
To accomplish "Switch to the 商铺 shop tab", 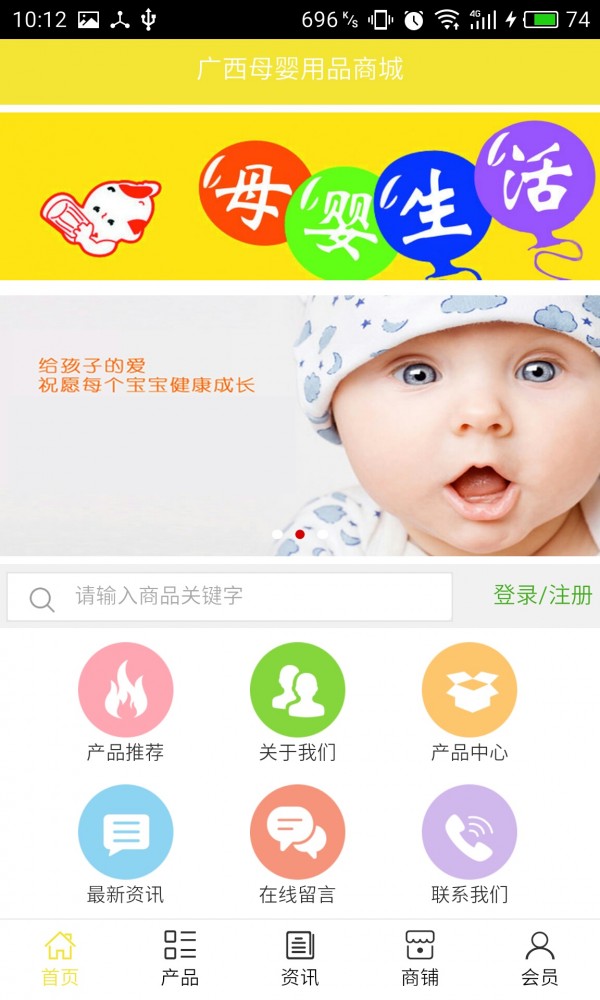I will coord(420,958).
